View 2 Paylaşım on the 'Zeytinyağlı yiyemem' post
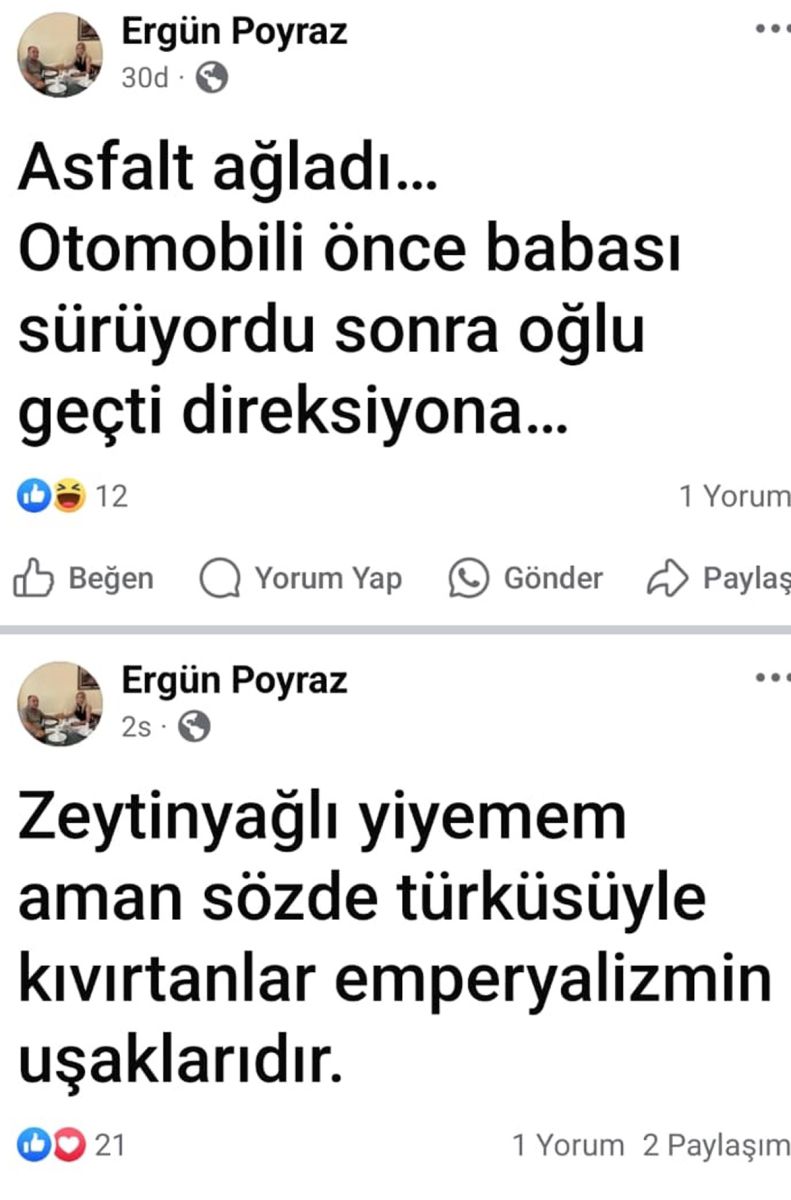The height and width of the screenshot is (1200, 791). (715, 1145)
